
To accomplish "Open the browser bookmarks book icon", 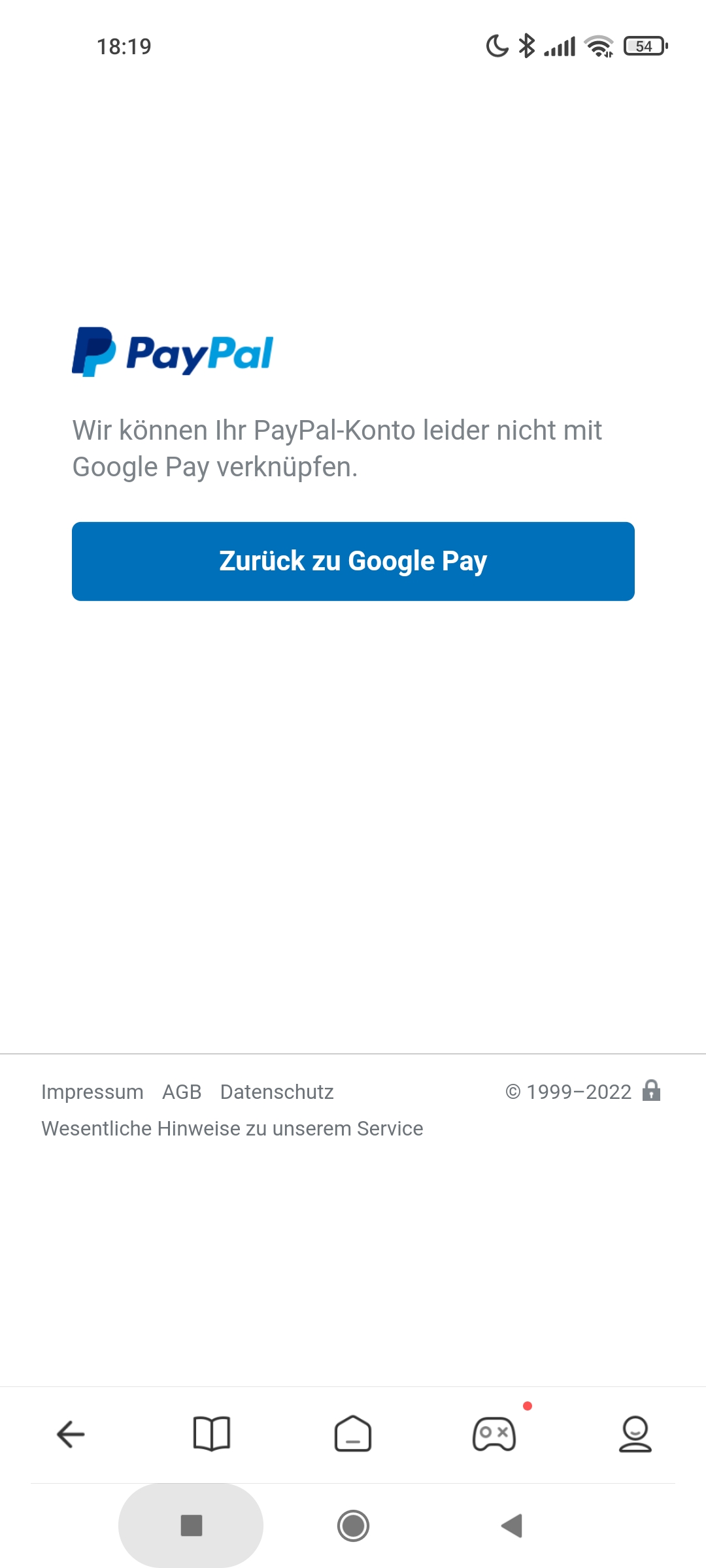I will 212,1434.
